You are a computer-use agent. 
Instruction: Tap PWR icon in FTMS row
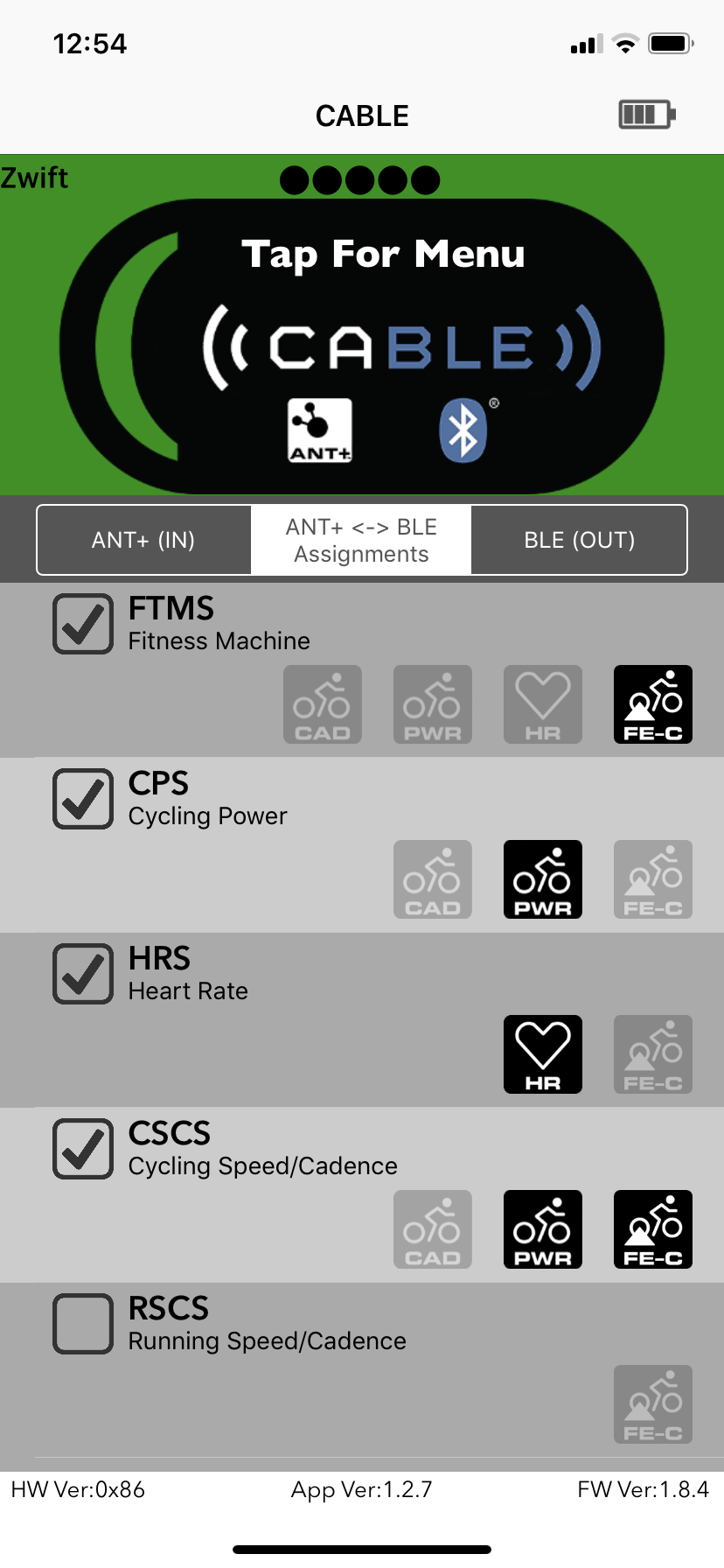pyautogui.click(x=433, y=704)
